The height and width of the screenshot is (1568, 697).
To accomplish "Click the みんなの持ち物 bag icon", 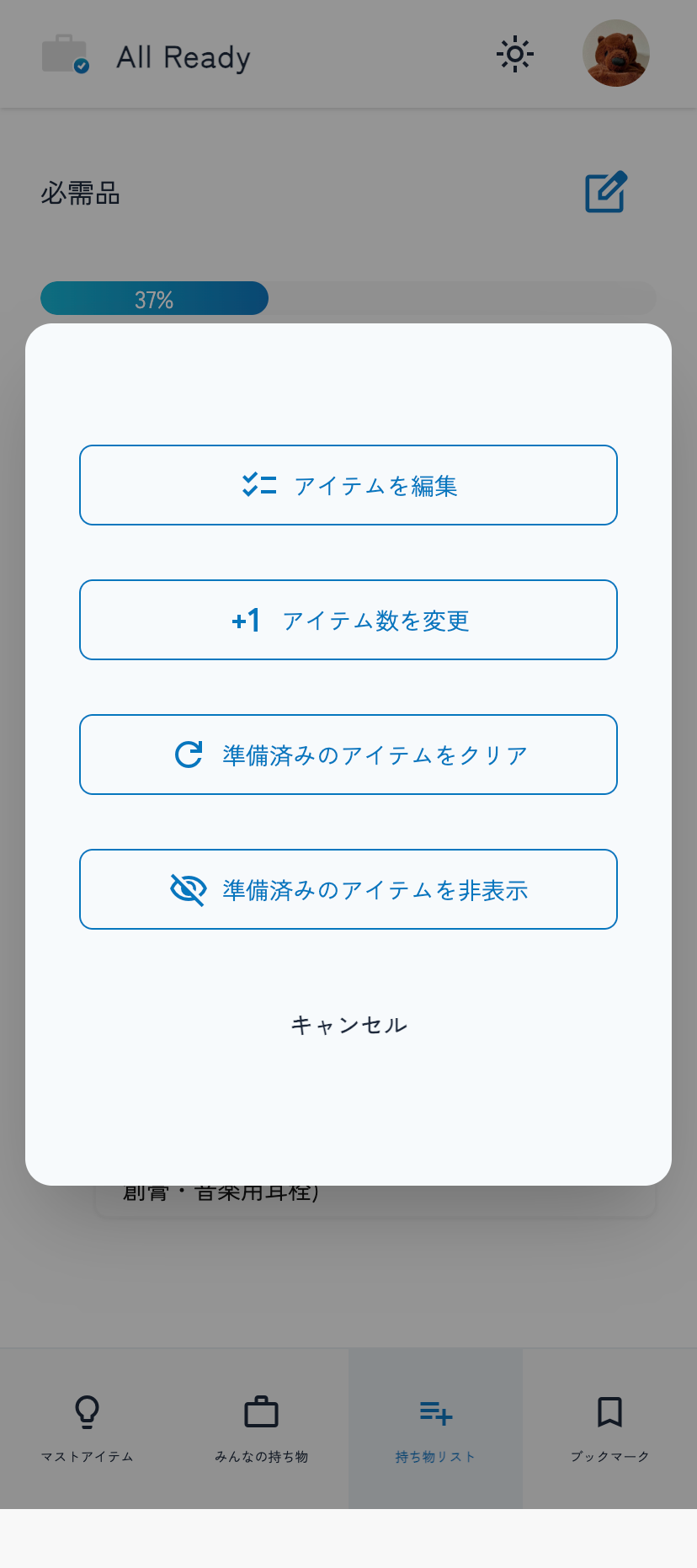I will [x=261, y=1411].
